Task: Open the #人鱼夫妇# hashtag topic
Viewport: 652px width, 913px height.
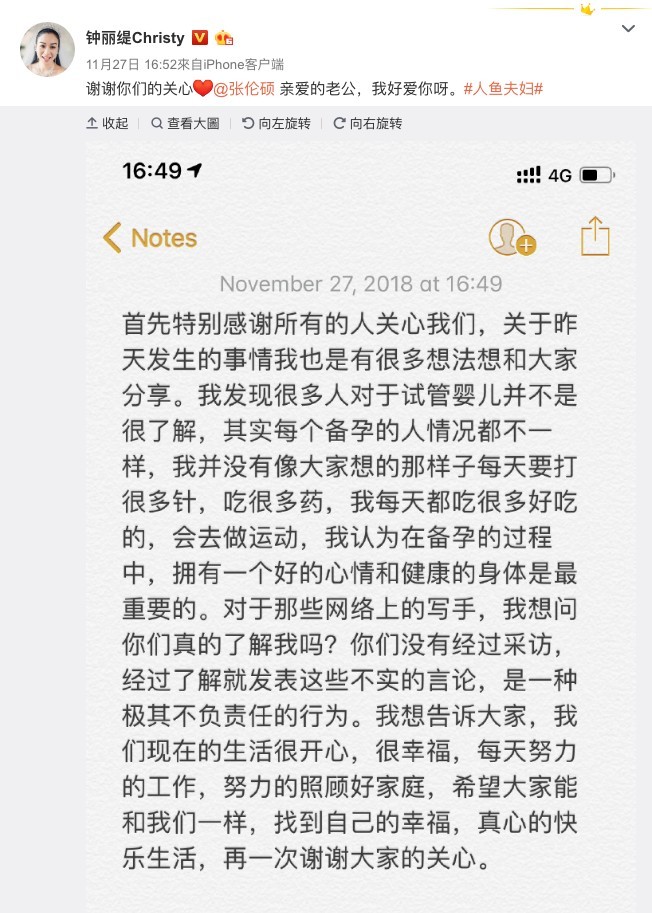Action: click(x=503, y=88)
